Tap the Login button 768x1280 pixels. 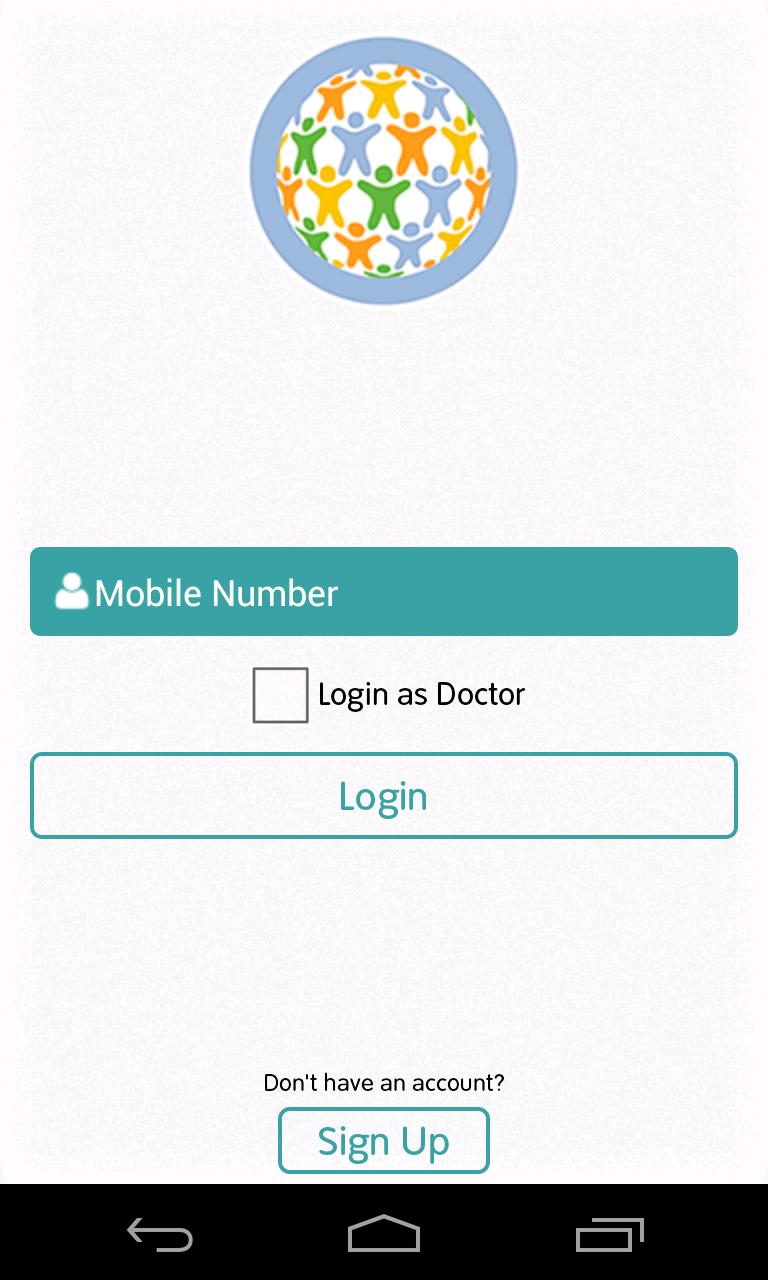pyautogui.click(x=384, y=796)
